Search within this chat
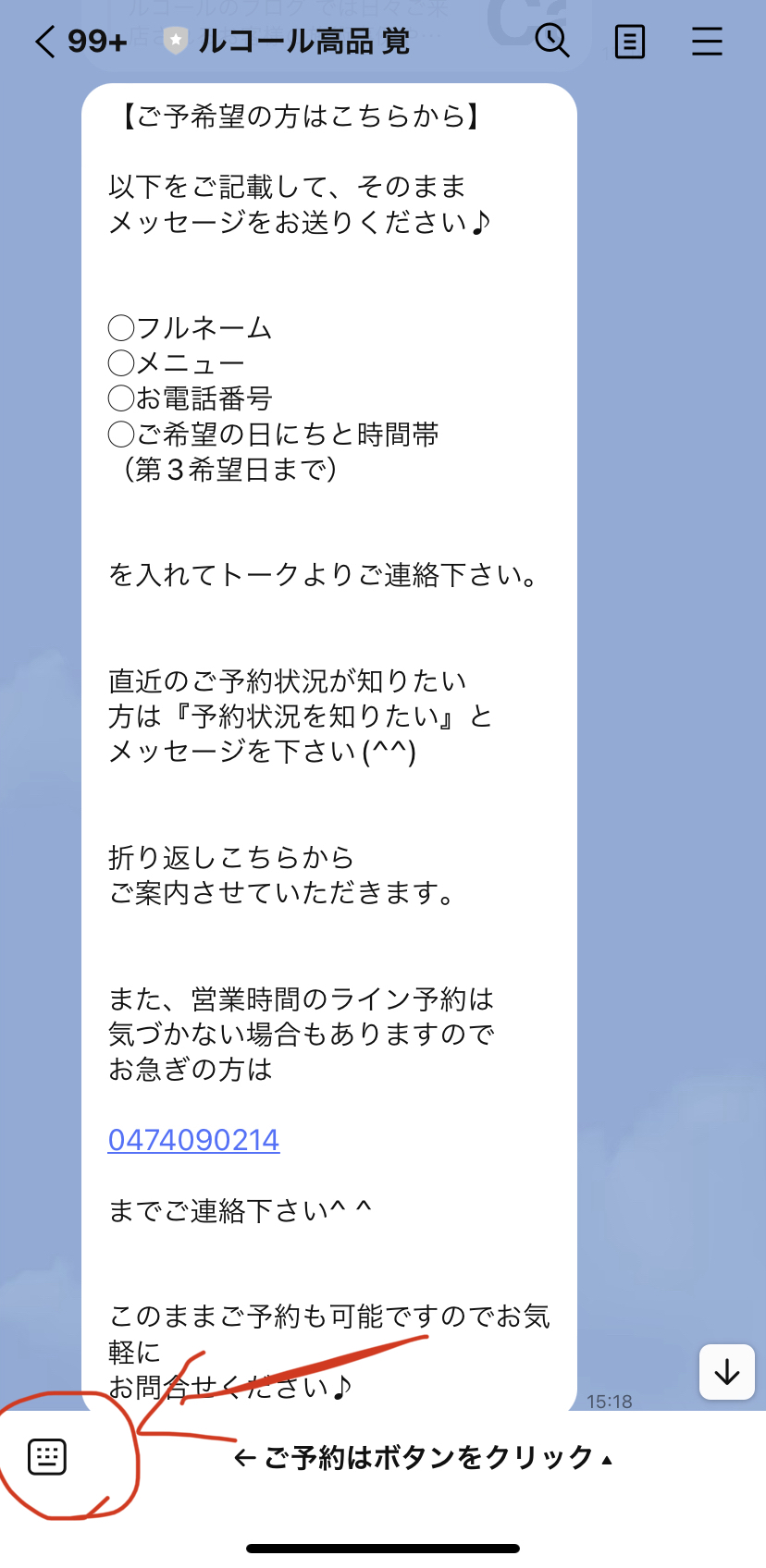 (552, 41)
